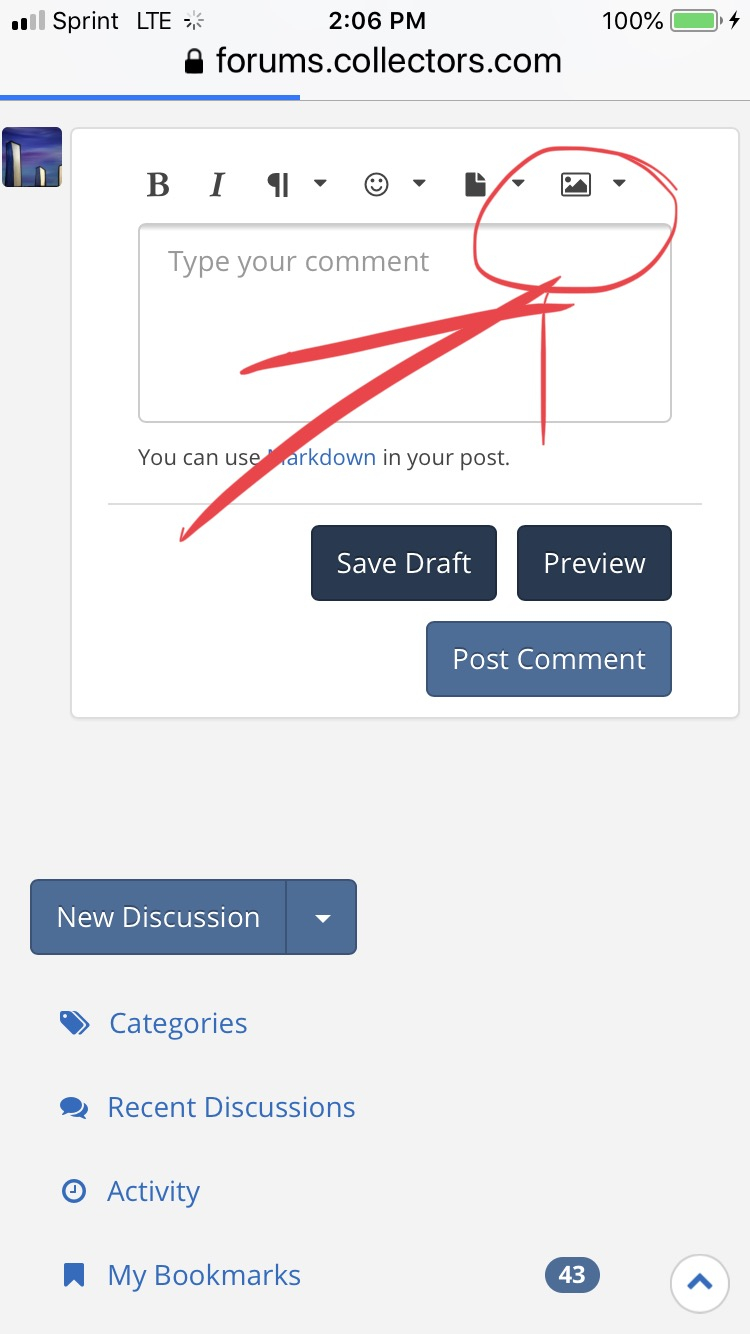Viewport: 750px width, 1334px height.
Task: Tap Save Draft
Action: tap(404, 563)
